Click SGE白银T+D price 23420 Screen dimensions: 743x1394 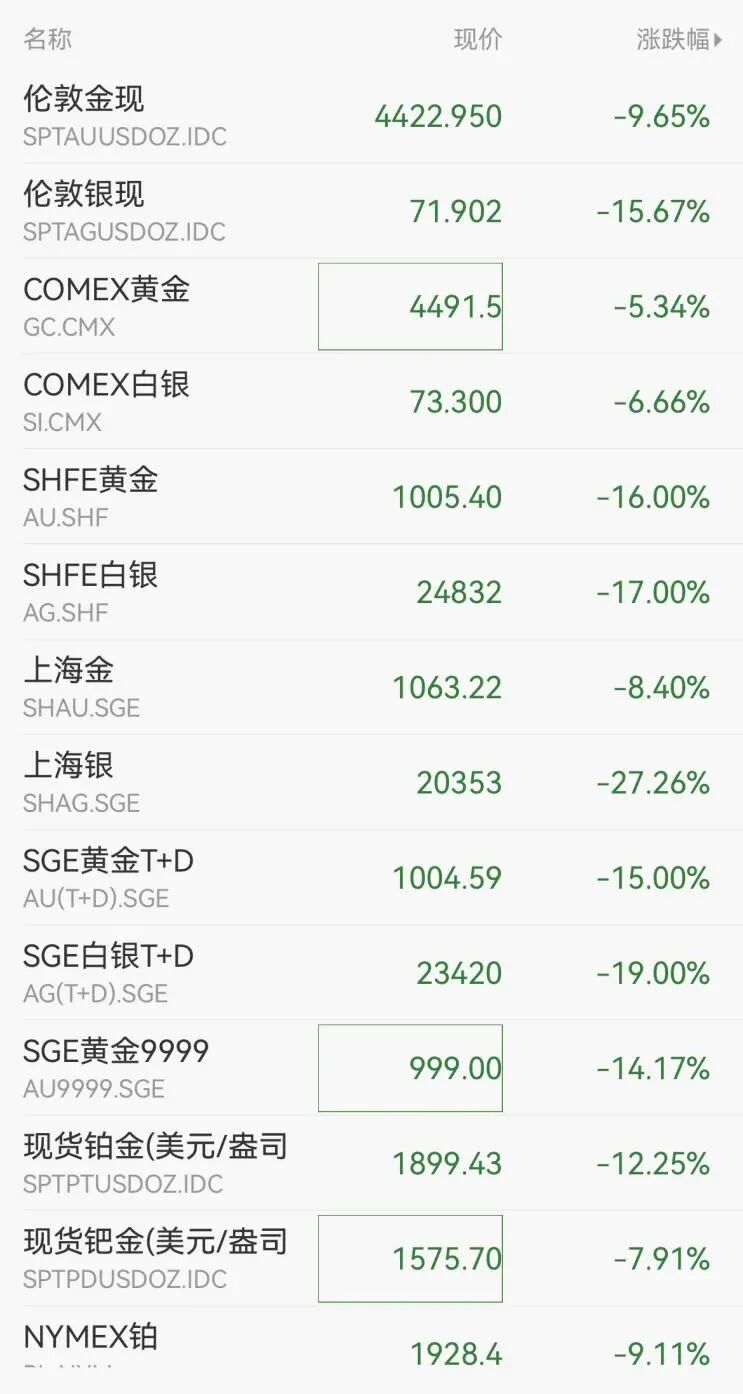[460, 973]
